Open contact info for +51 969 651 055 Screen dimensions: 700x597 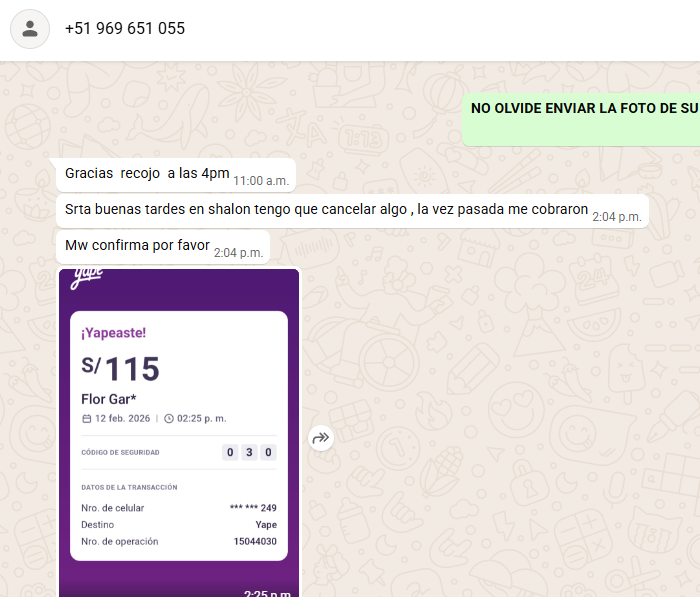(125, 28)
